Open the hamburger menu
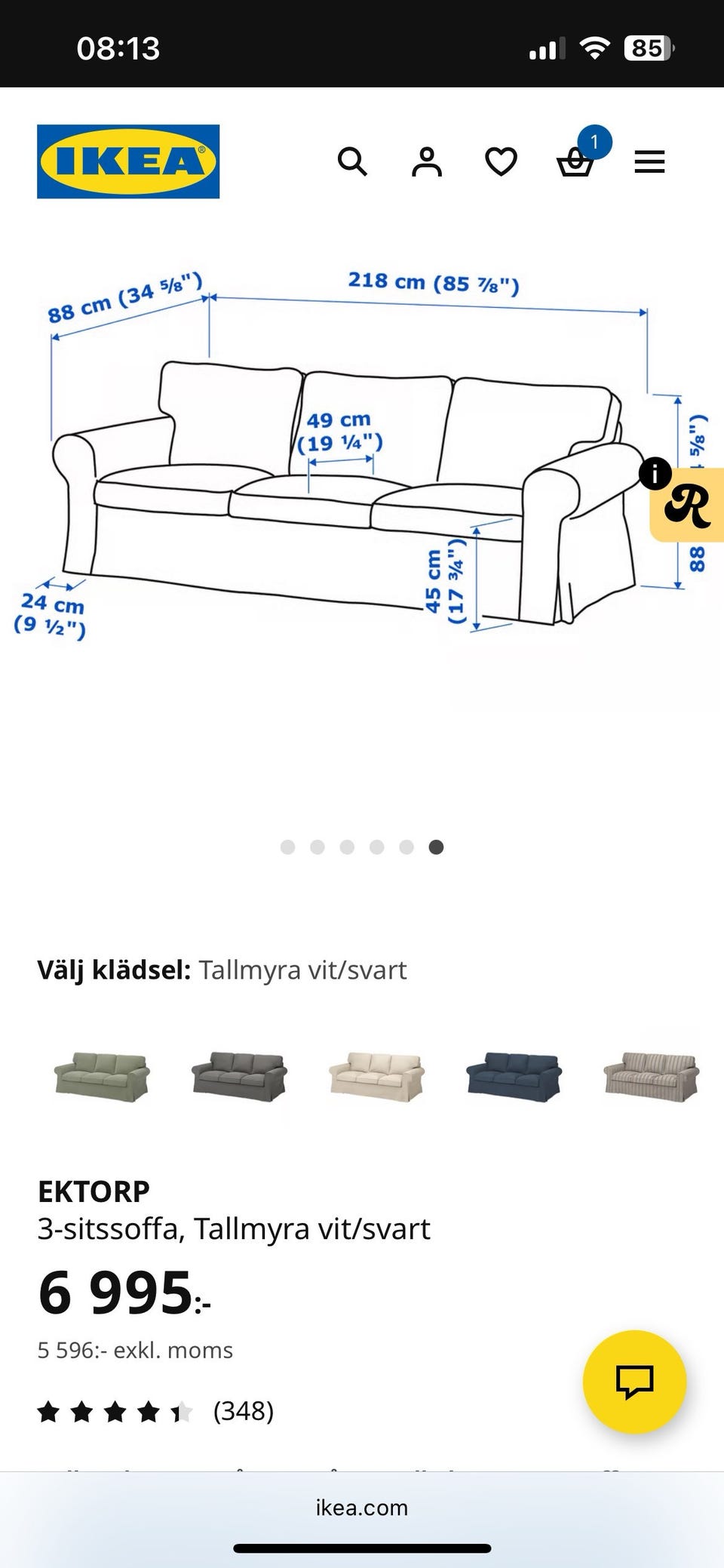The width and height of the screenshot is (724, 1568). point(649,161)
